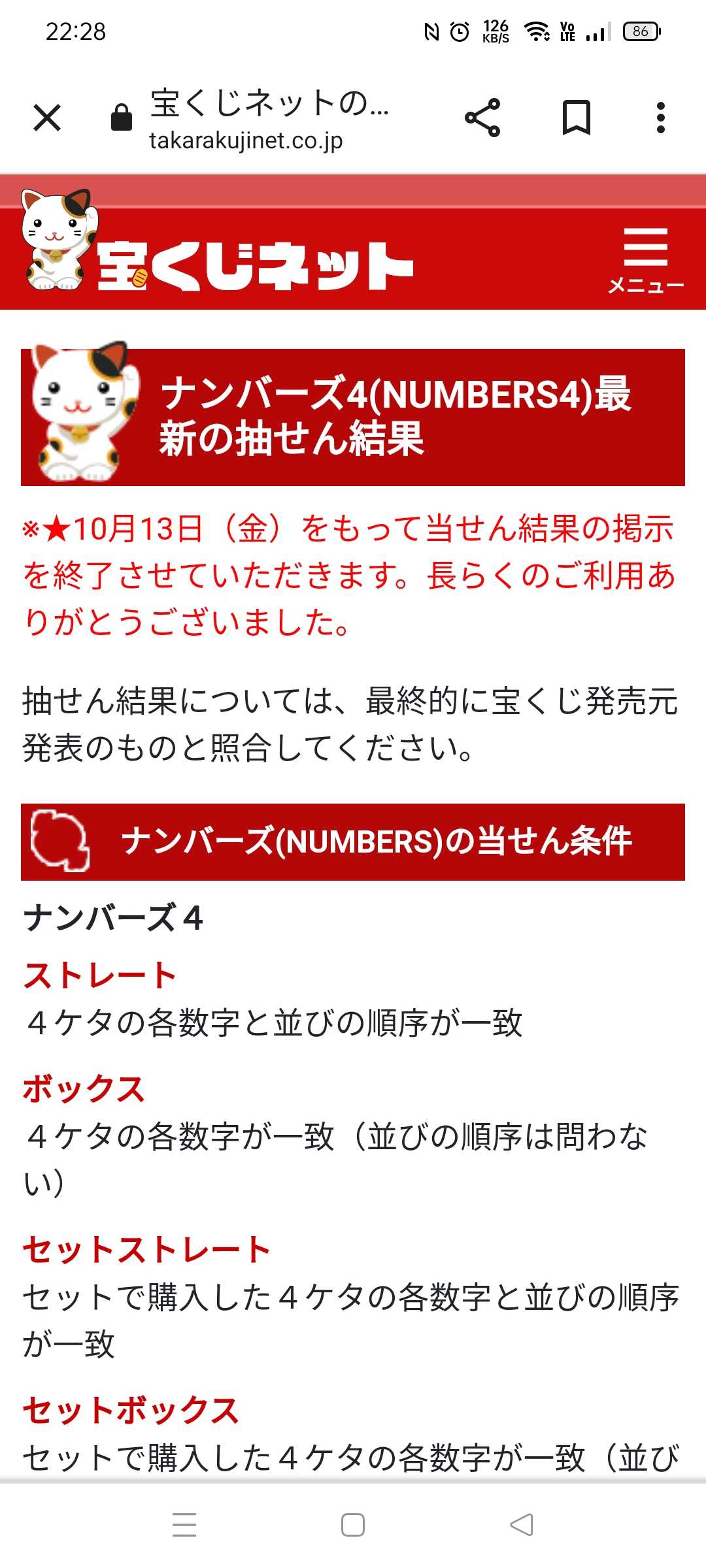The height and width of the screenshot is (1568, 706).
Task: Close the browser custom tab
Action: pos(47,118)
